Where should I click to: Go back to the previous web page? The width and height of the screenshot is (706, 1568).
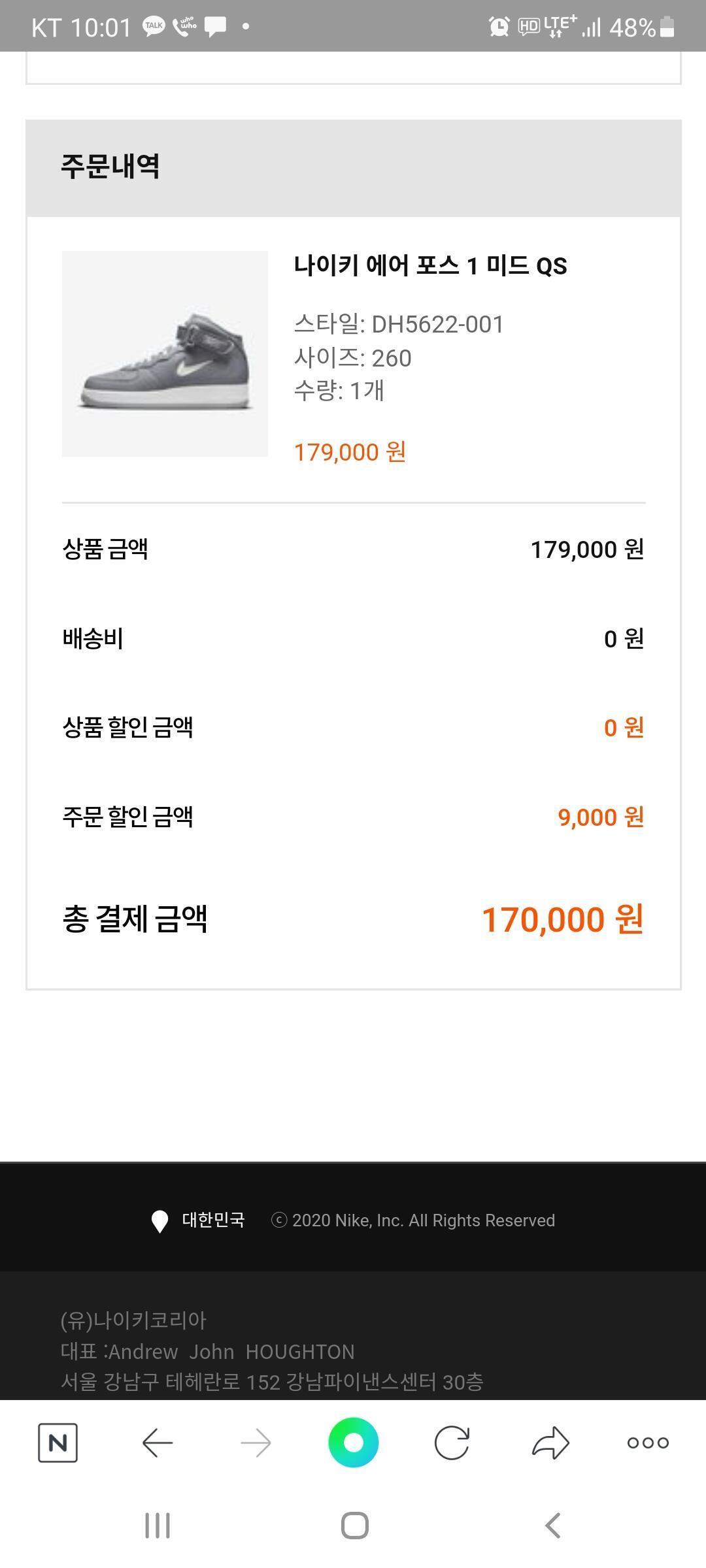click(x=157, y=1443)
